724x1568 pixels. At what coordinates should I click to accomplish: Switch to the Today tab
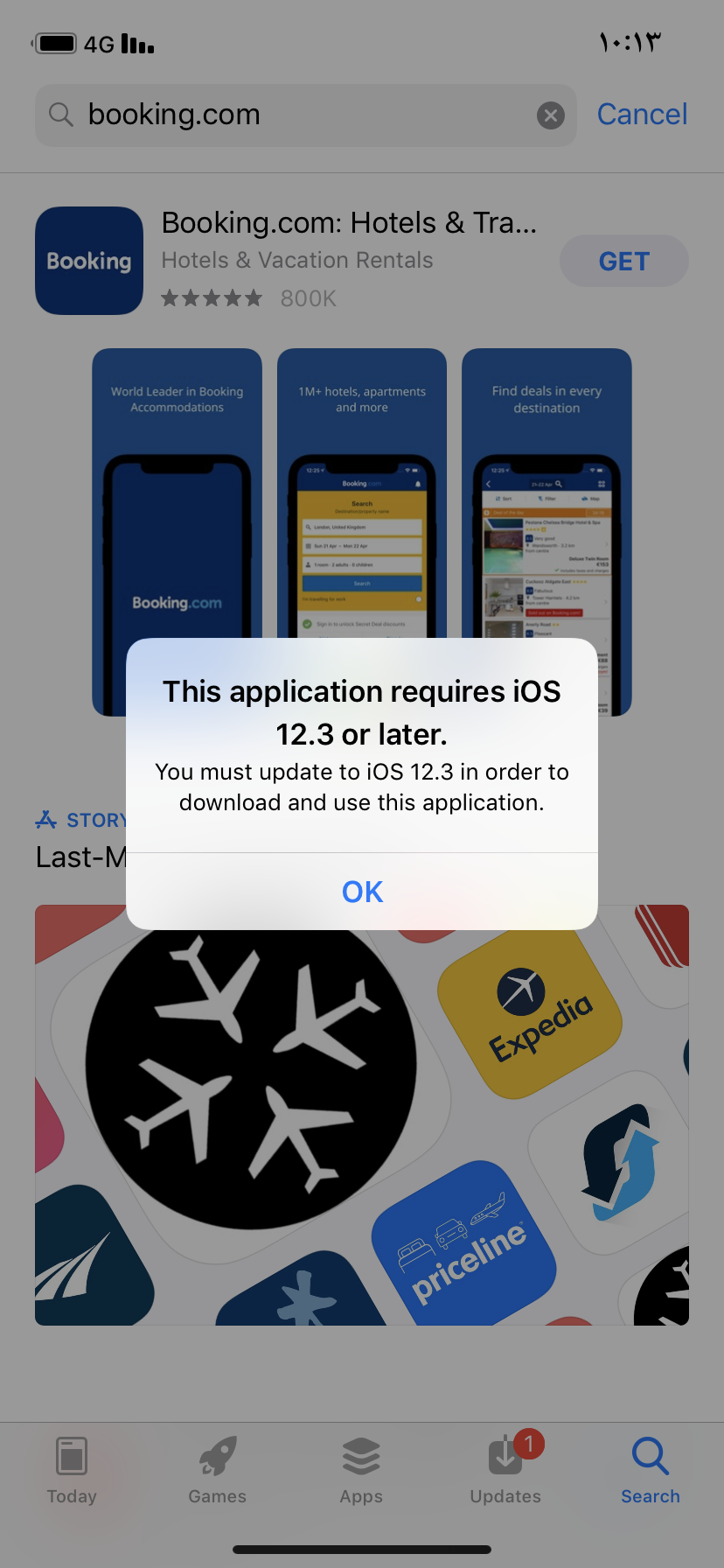(x=72, y=1471)
